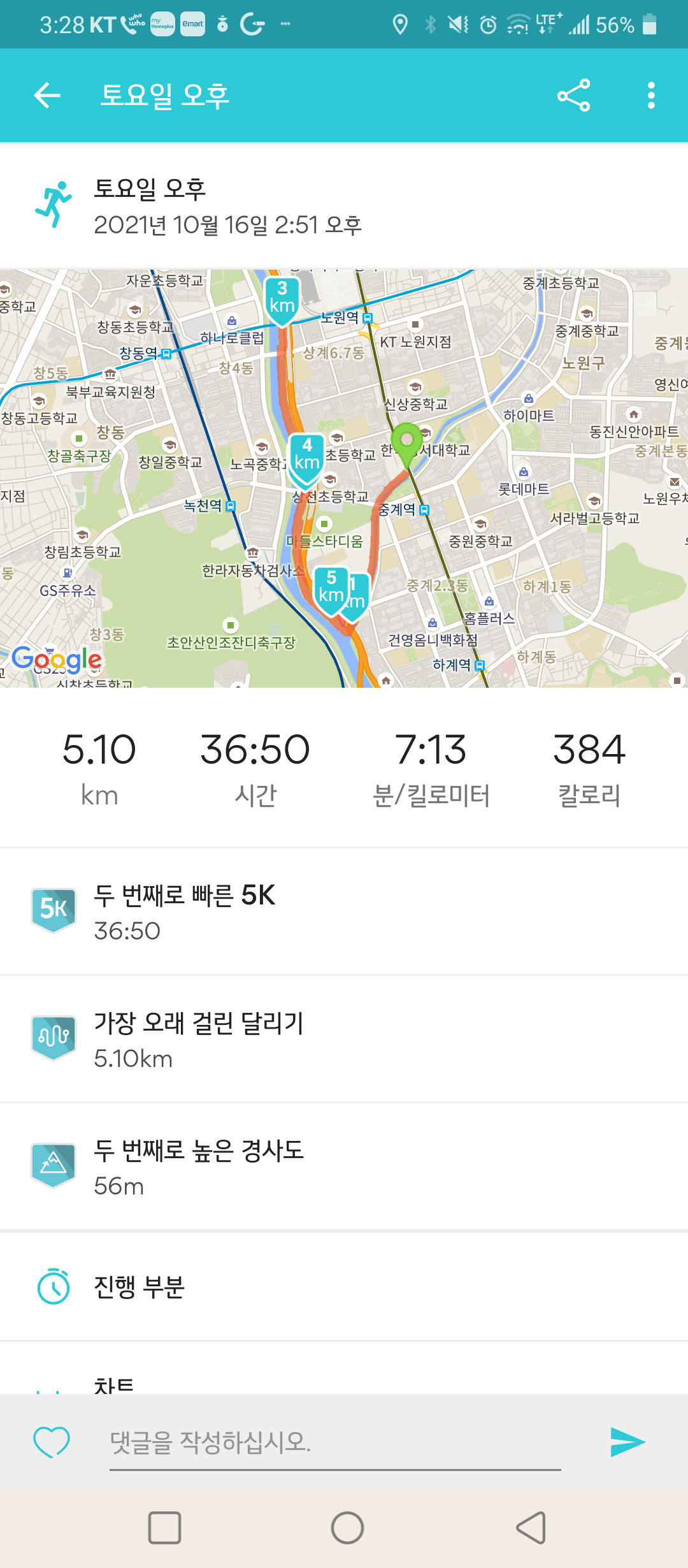The height and width of the screenshot is (1568, 688).
Task: Go to the home screen
Action: [347, 1528]
